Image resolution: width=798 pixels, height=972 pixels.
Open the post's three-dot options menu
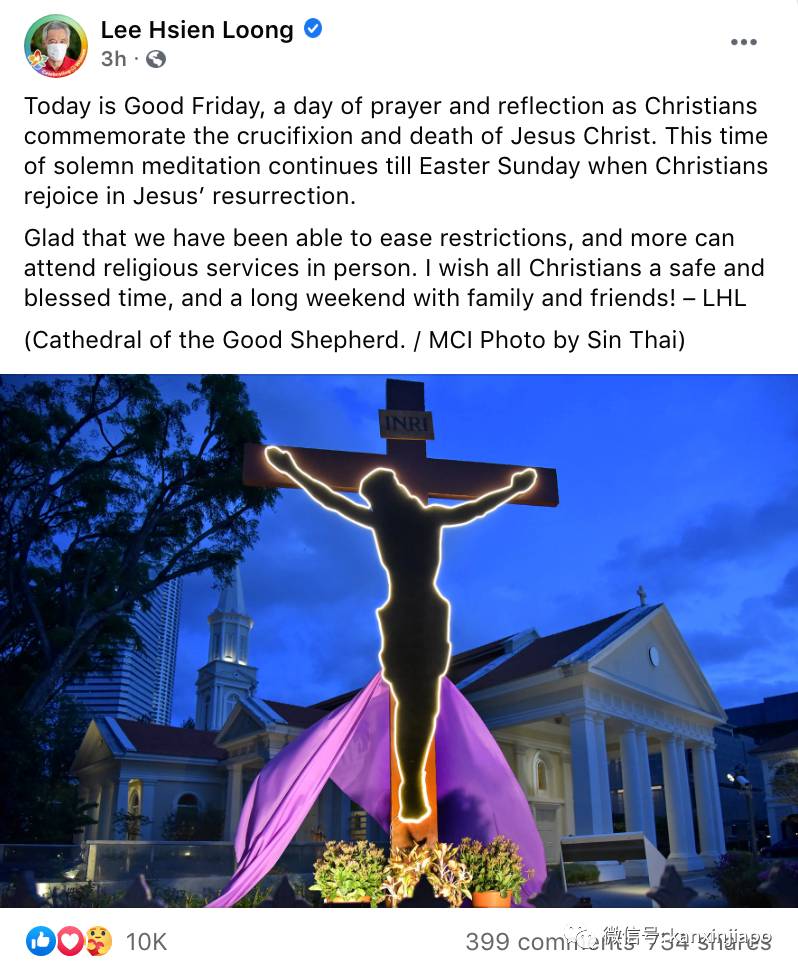point(743,42)
